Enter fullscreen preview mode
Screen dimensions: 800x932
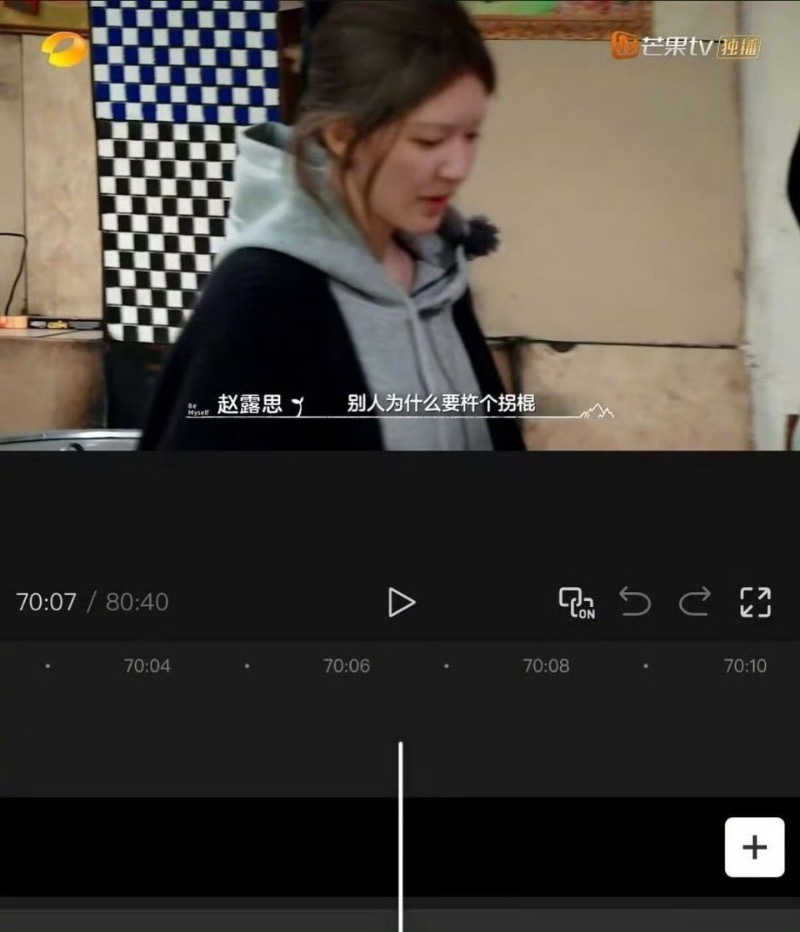tap(755, 602)
